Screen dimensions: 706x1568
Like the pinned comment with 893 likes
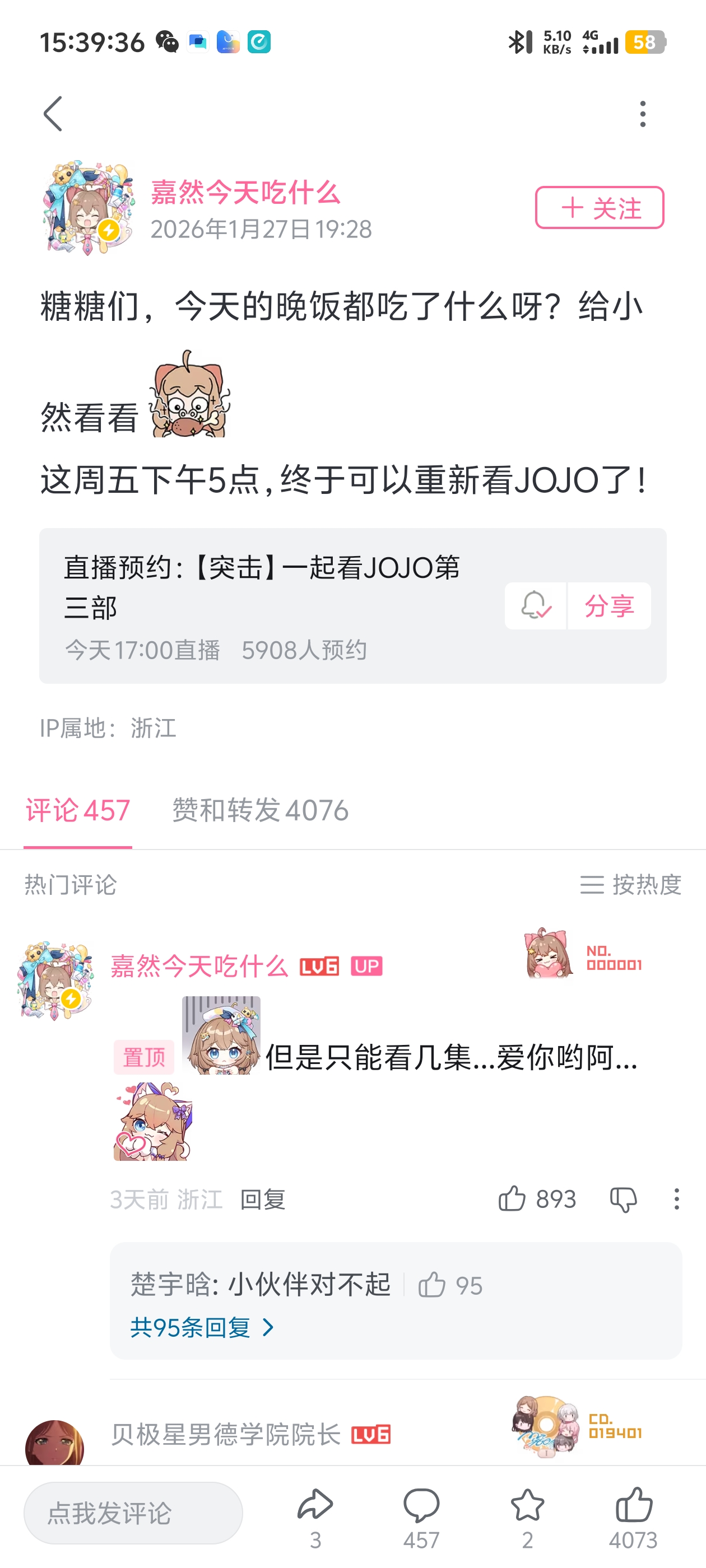512,1199
